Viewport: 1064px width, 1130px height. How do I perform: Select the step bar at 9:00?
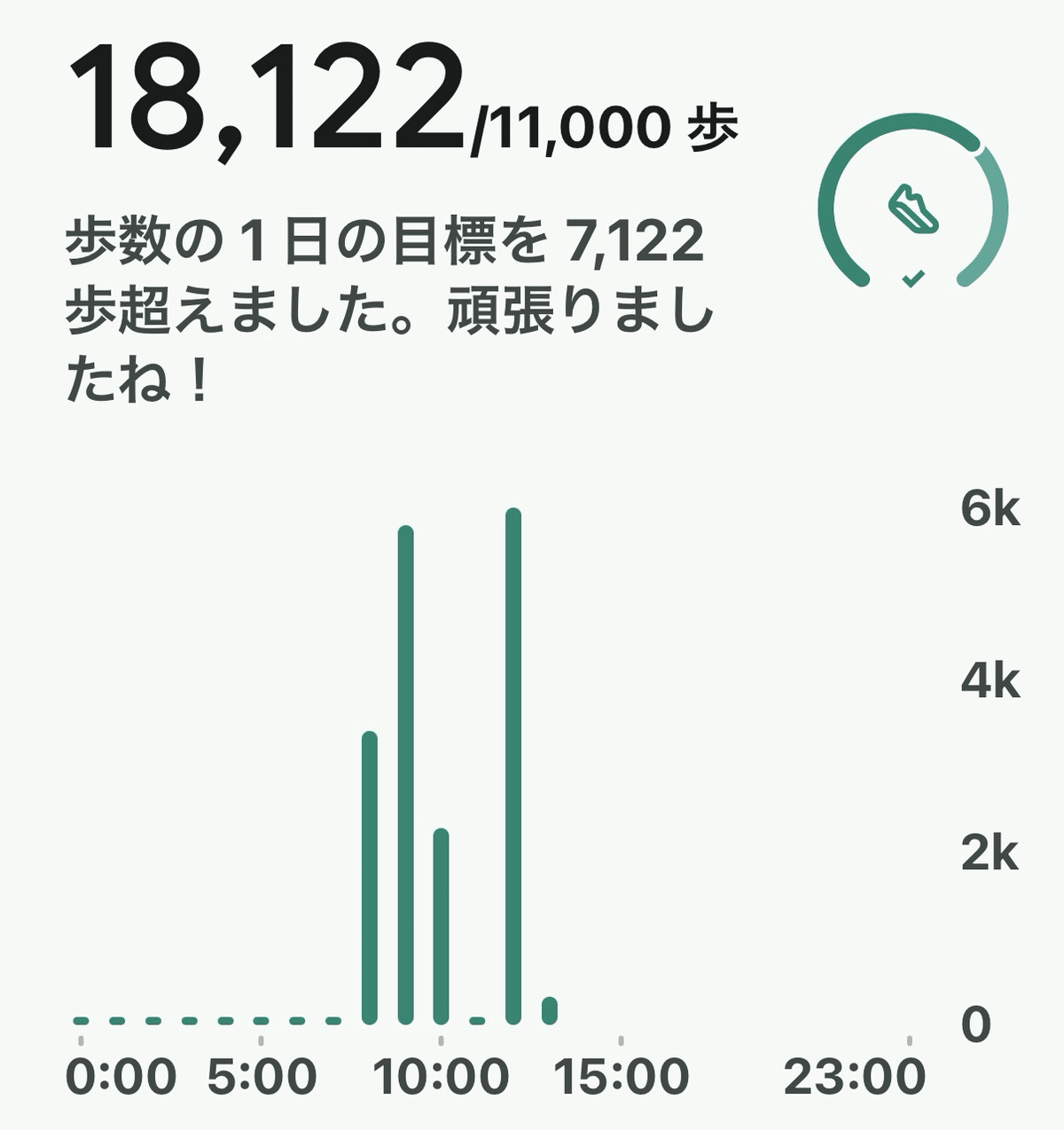click(x=405, y=775)
